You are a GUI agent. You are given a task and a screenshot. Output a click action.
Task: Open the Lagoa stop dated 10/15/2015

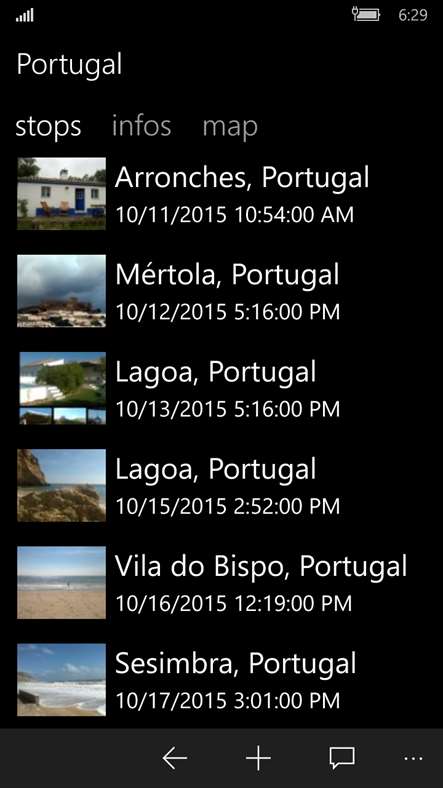pos(222,485)
